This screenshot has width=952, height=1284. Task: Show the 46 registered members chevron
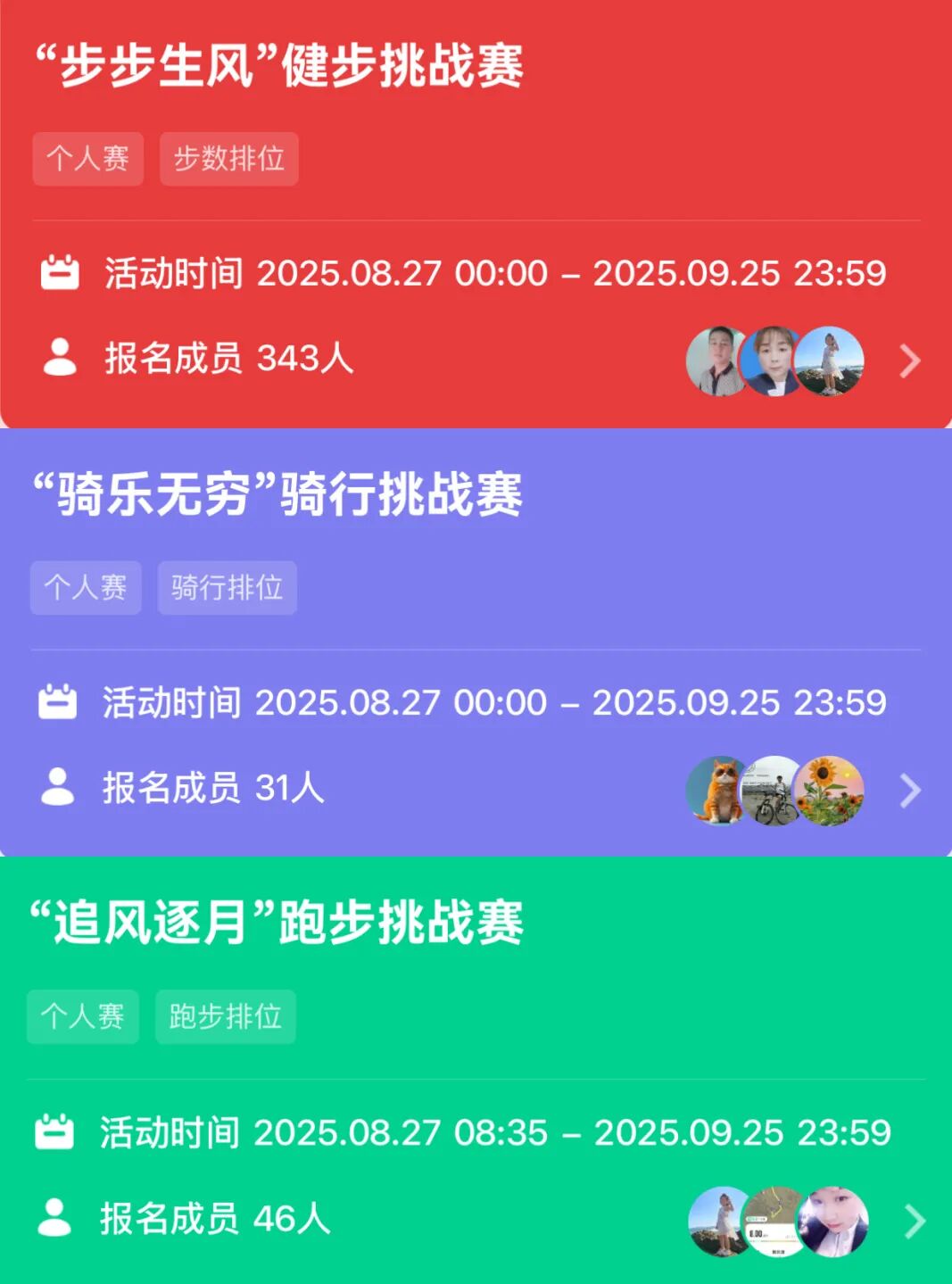(914, 1221)
